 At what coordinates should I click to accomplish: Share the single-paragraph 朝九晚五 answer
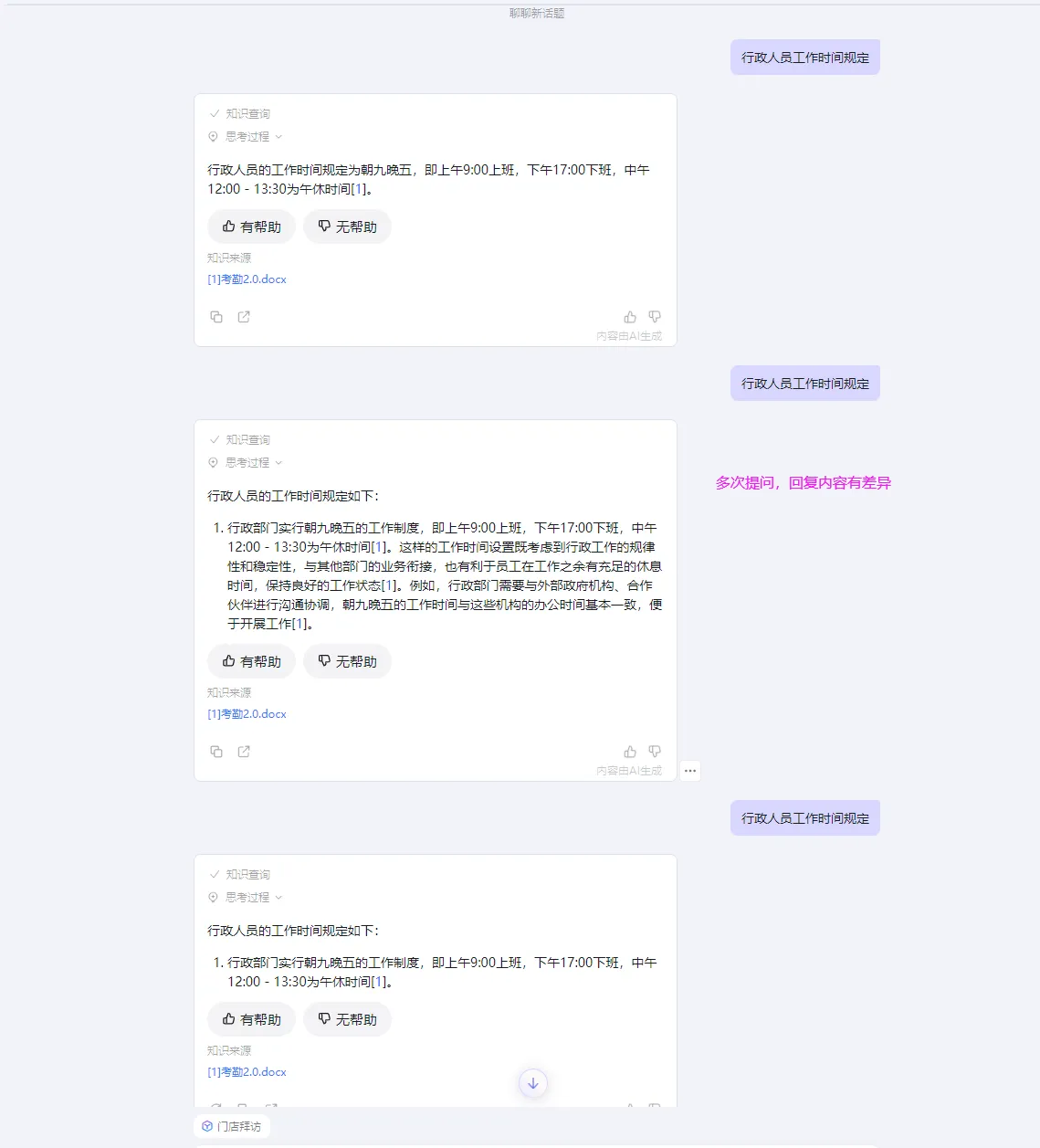pyautogui.click(x=244, y=317)
